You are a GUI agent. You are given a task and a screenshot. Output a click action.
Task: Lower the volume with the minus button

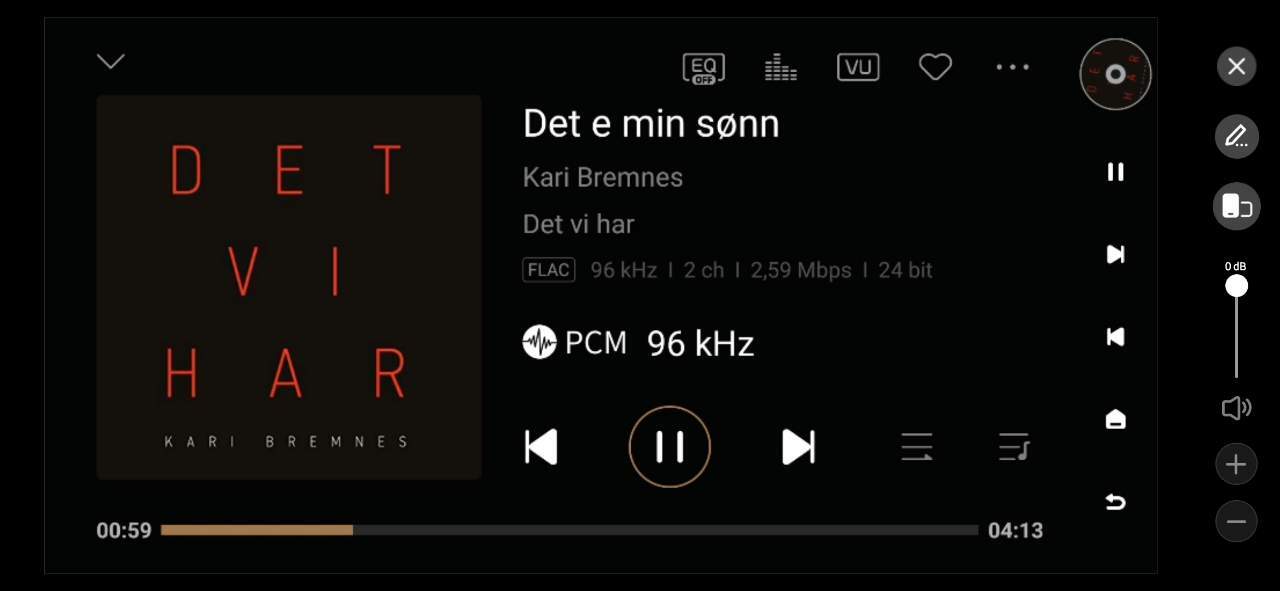click(1236, 521)
